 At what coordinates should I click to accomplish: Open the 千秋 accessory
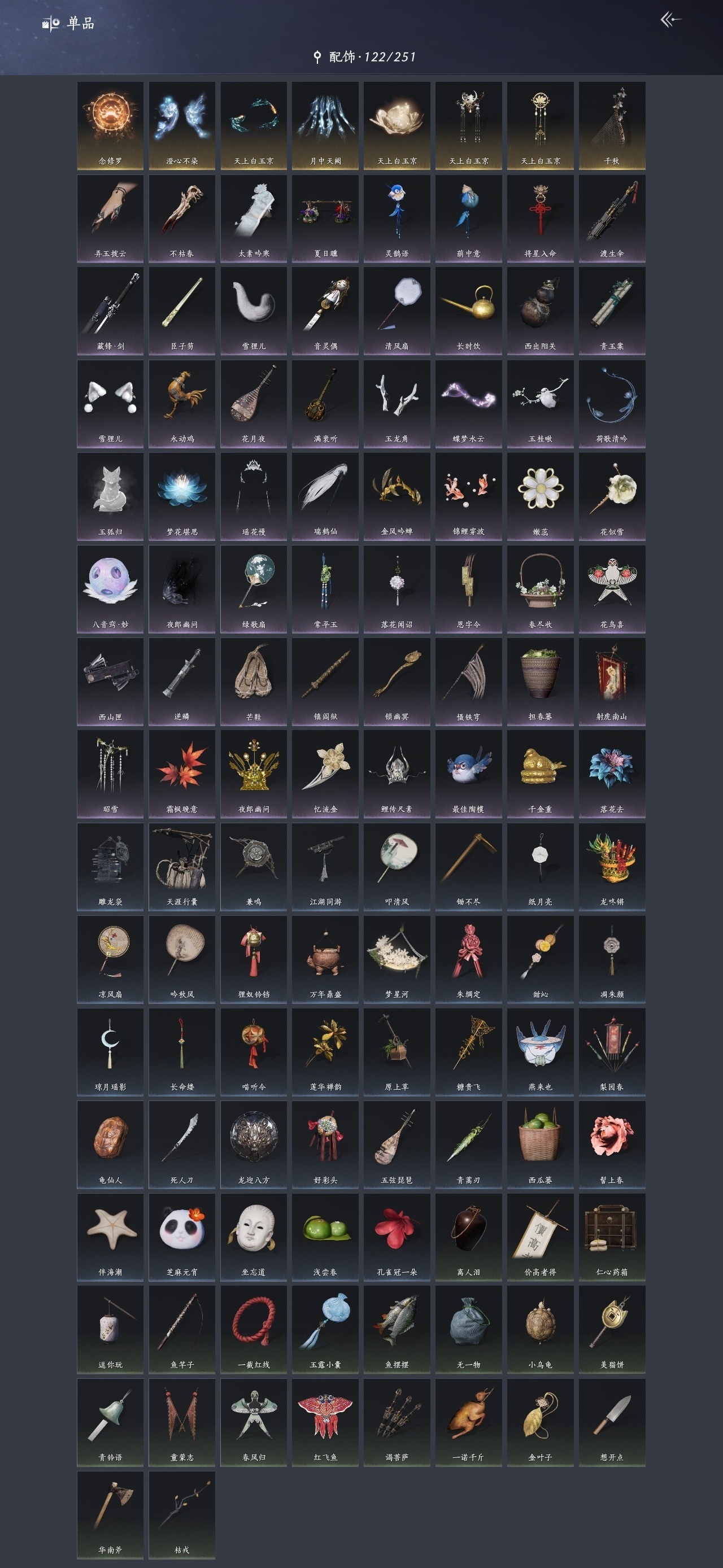pos(612,125)
